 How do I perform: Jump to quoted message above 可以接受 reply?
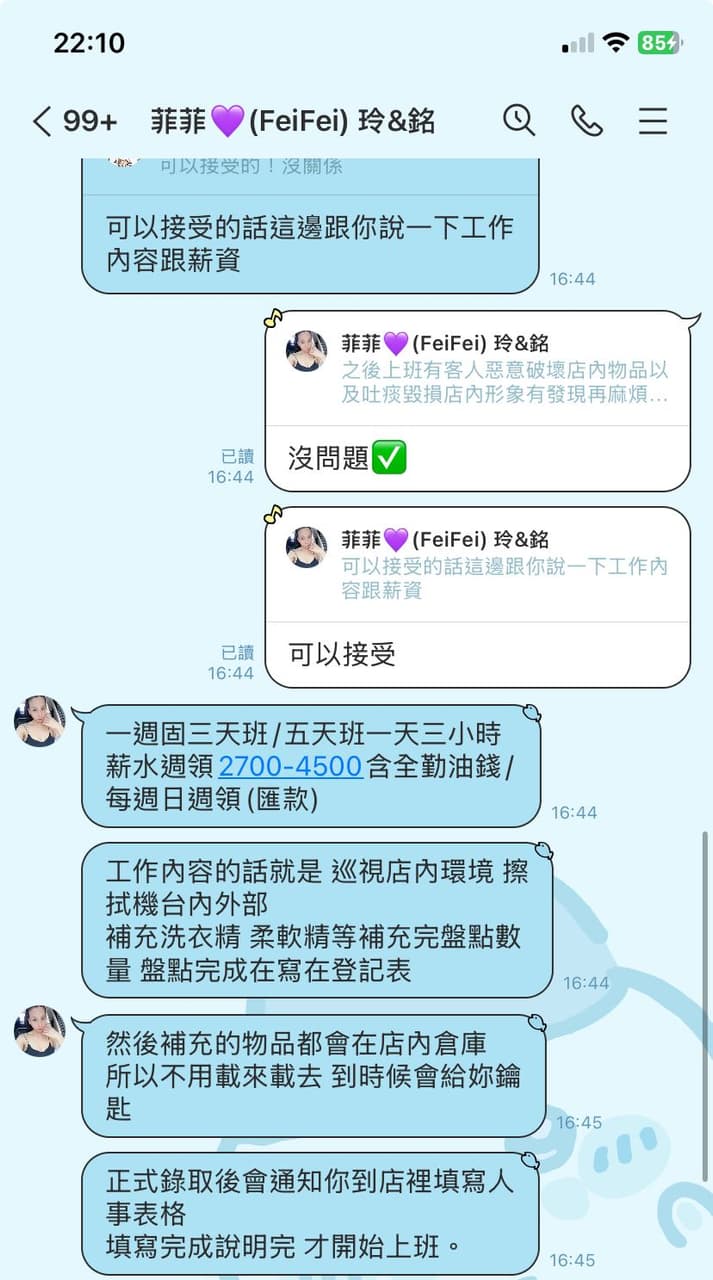coord(478,566)
